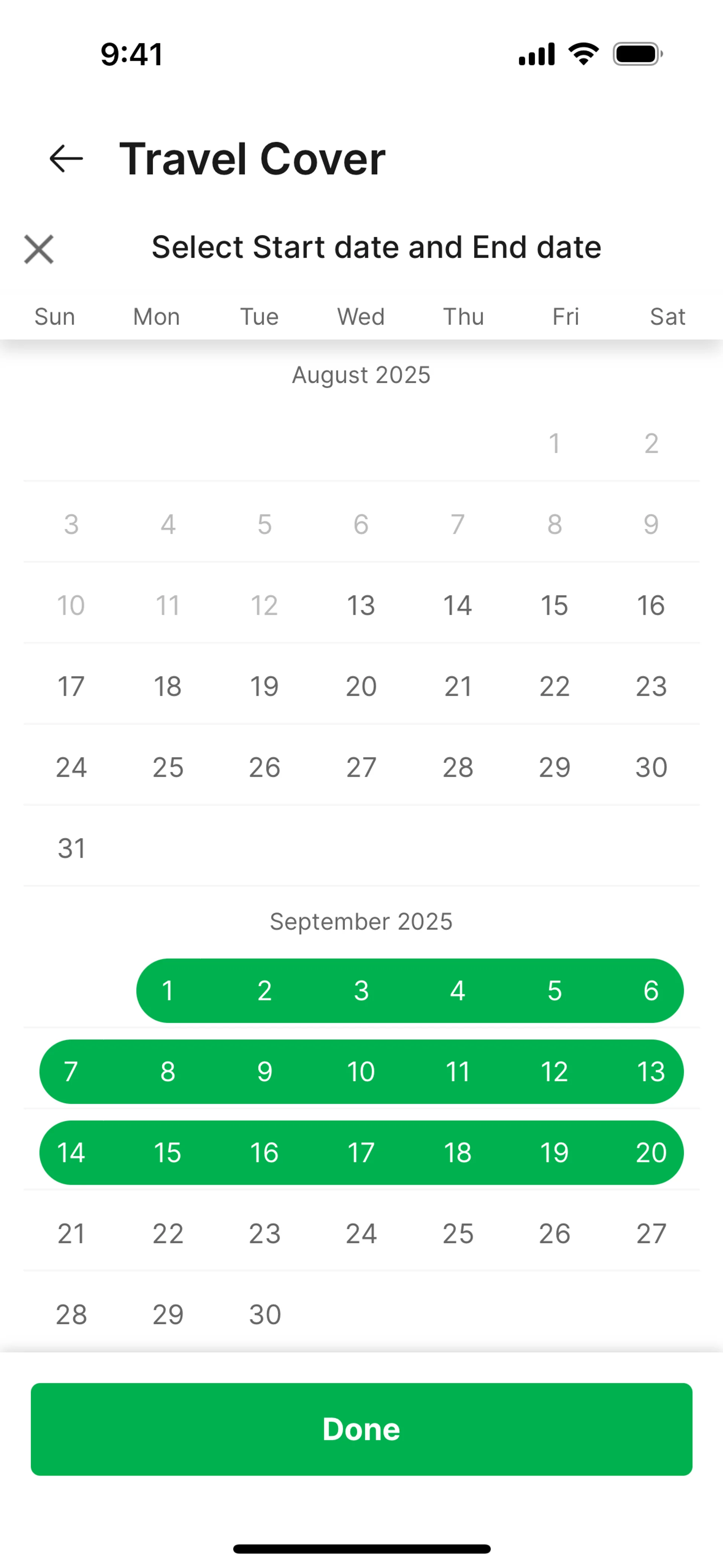
Task: Select September 1 in the highlighted range
Action: 168,990
